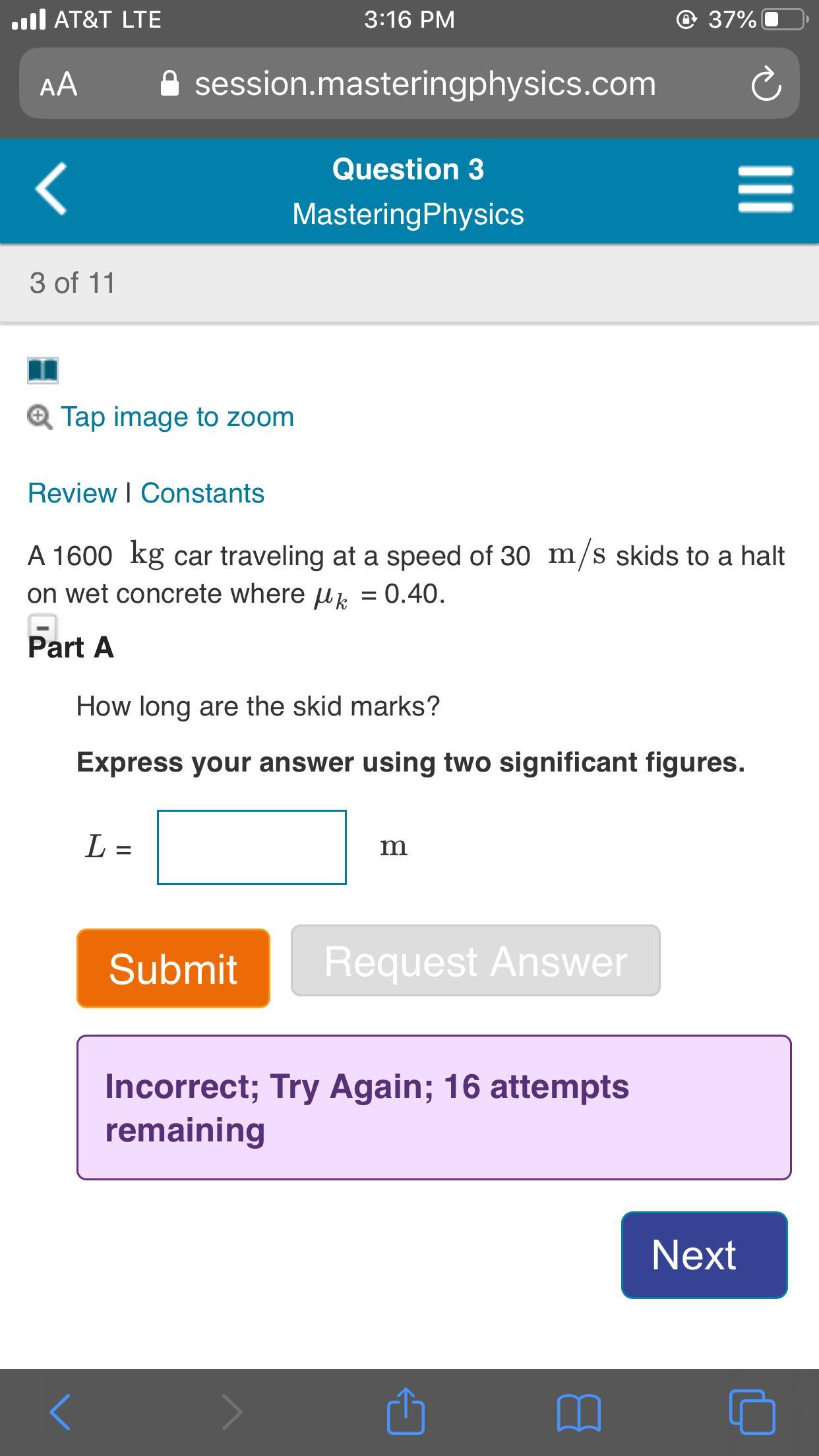Tap the session.masteringphysics.com address bar
Viewport: 819px width, 1456px height.
[x=409, y=83]
